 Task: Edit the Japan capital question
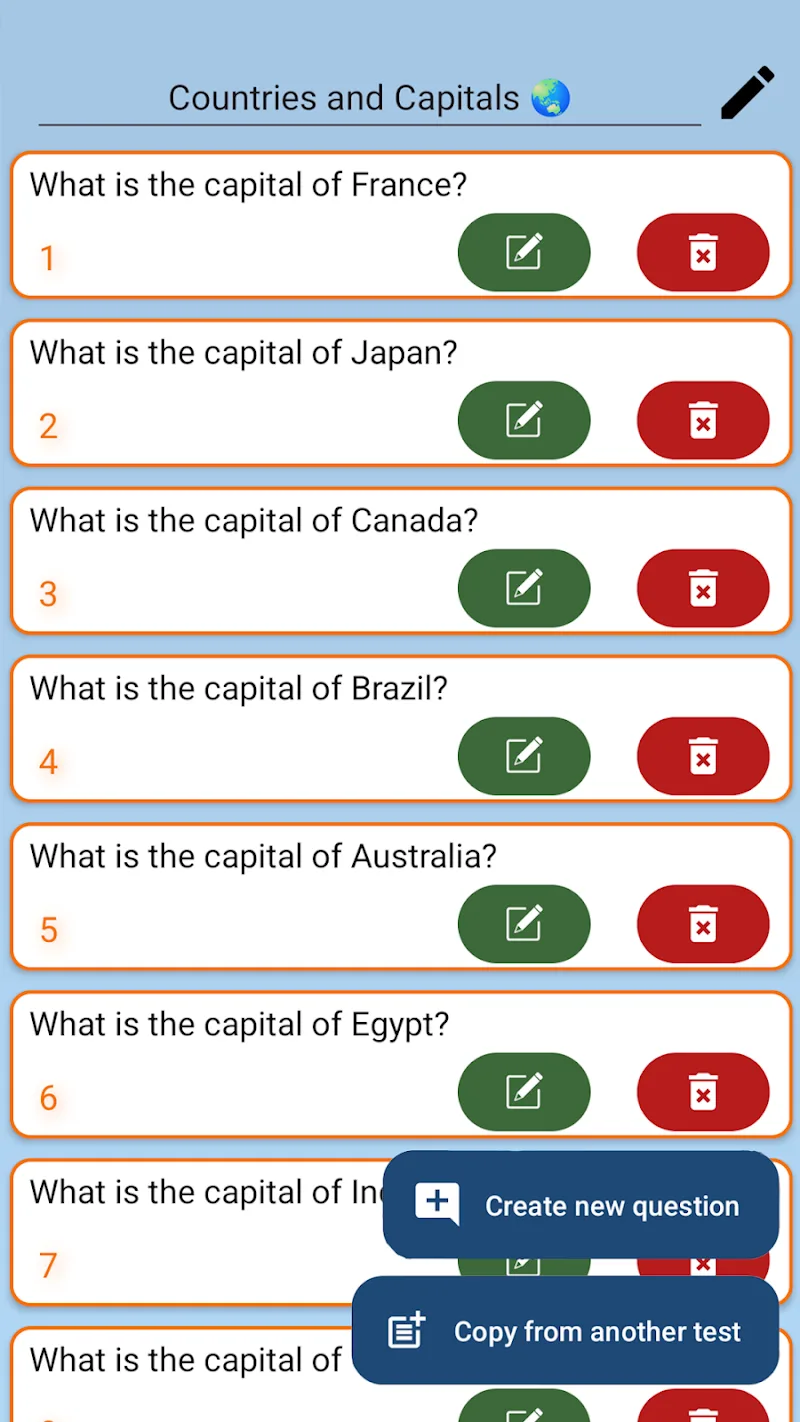click(x=524, y=420)
